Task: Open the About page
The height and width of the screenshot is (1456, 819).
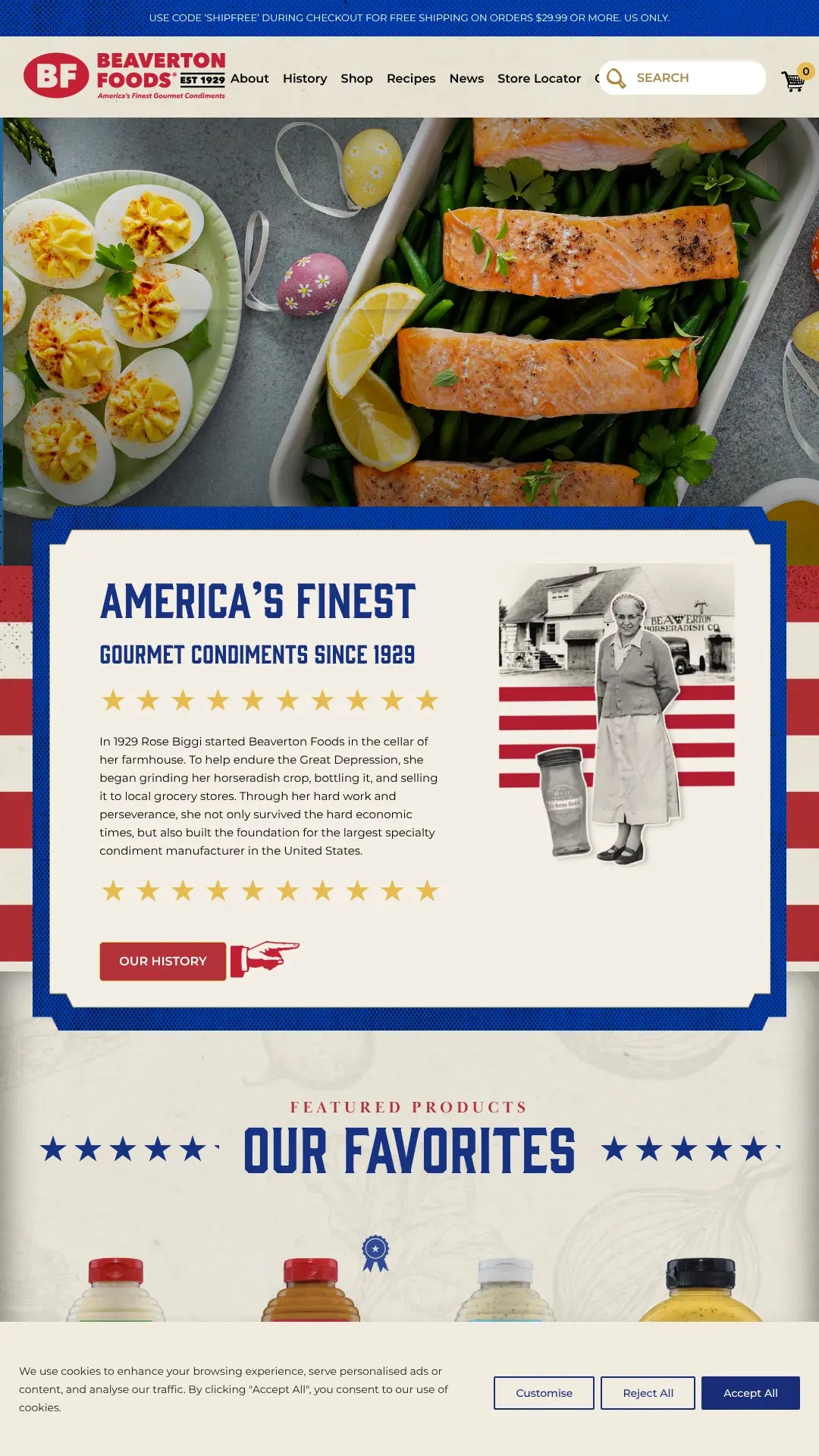Action: pyautogui.click(x=250, y=79)
